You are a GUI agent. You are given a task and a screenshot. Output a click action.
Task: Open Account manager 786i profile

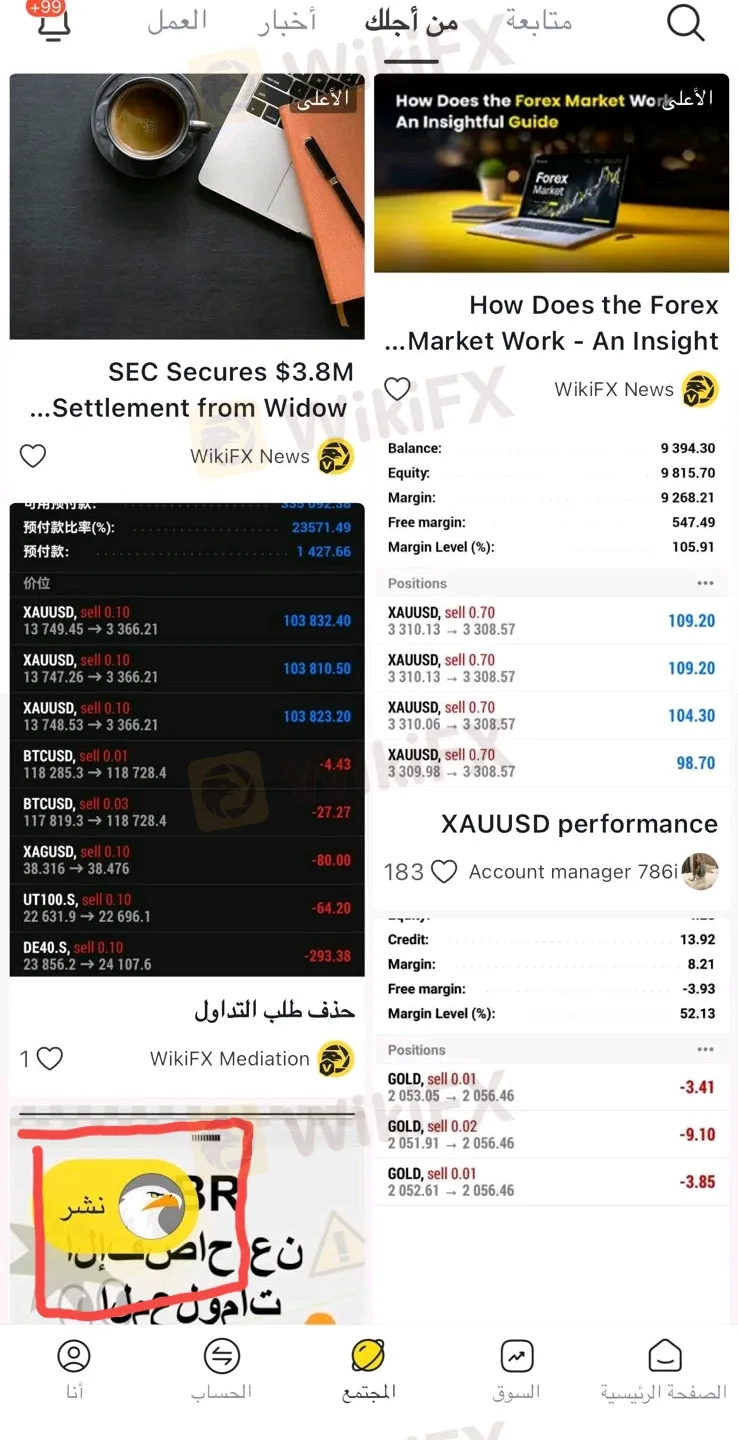coord(700,871)
